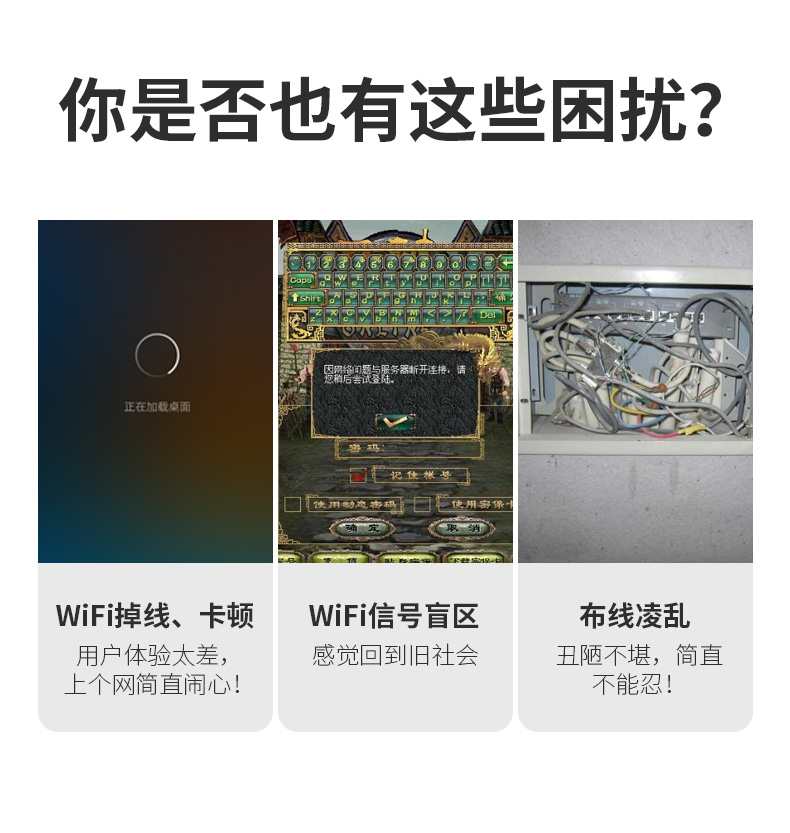Viewport: 790px width, 833px height.
Task: Click the backspace arrow key on the keyboard
Action: (505, 262)
